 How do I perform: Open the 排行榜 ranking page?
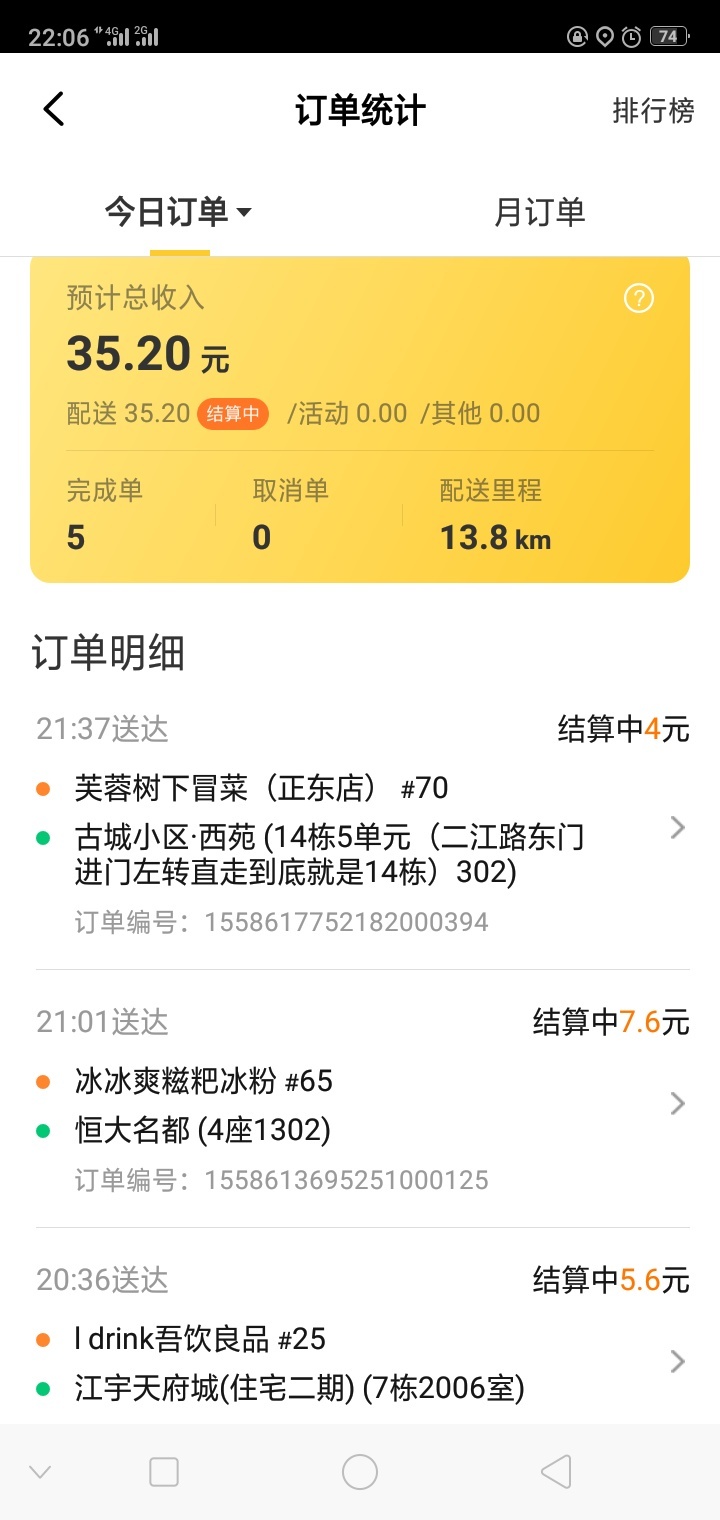(x=653, y=110)
